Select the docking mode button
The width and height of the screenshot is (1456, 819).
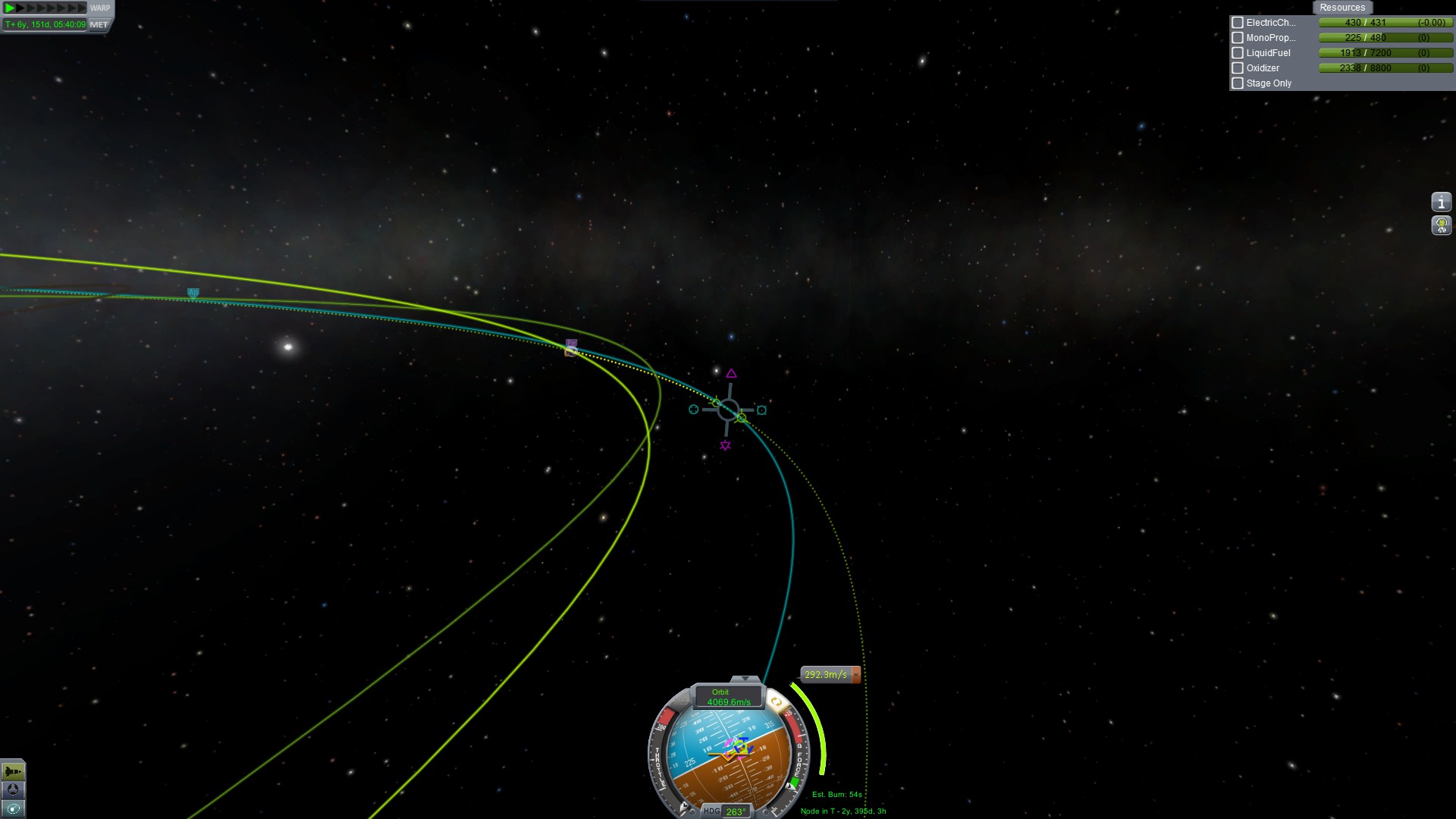click(x=13, y=790)
